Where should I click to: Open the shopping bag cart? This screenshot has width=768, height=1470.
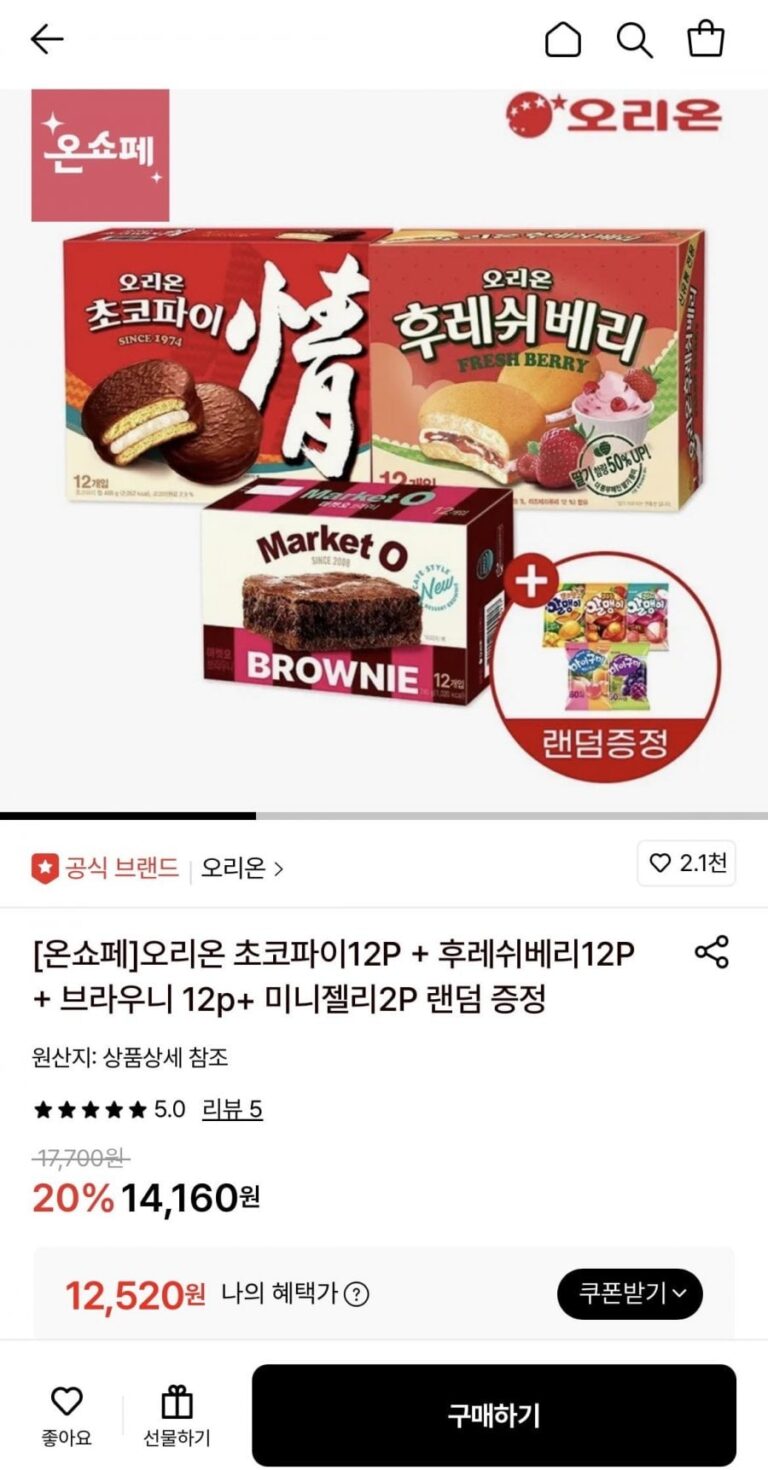pyautogui.click(x=706, y=40)
